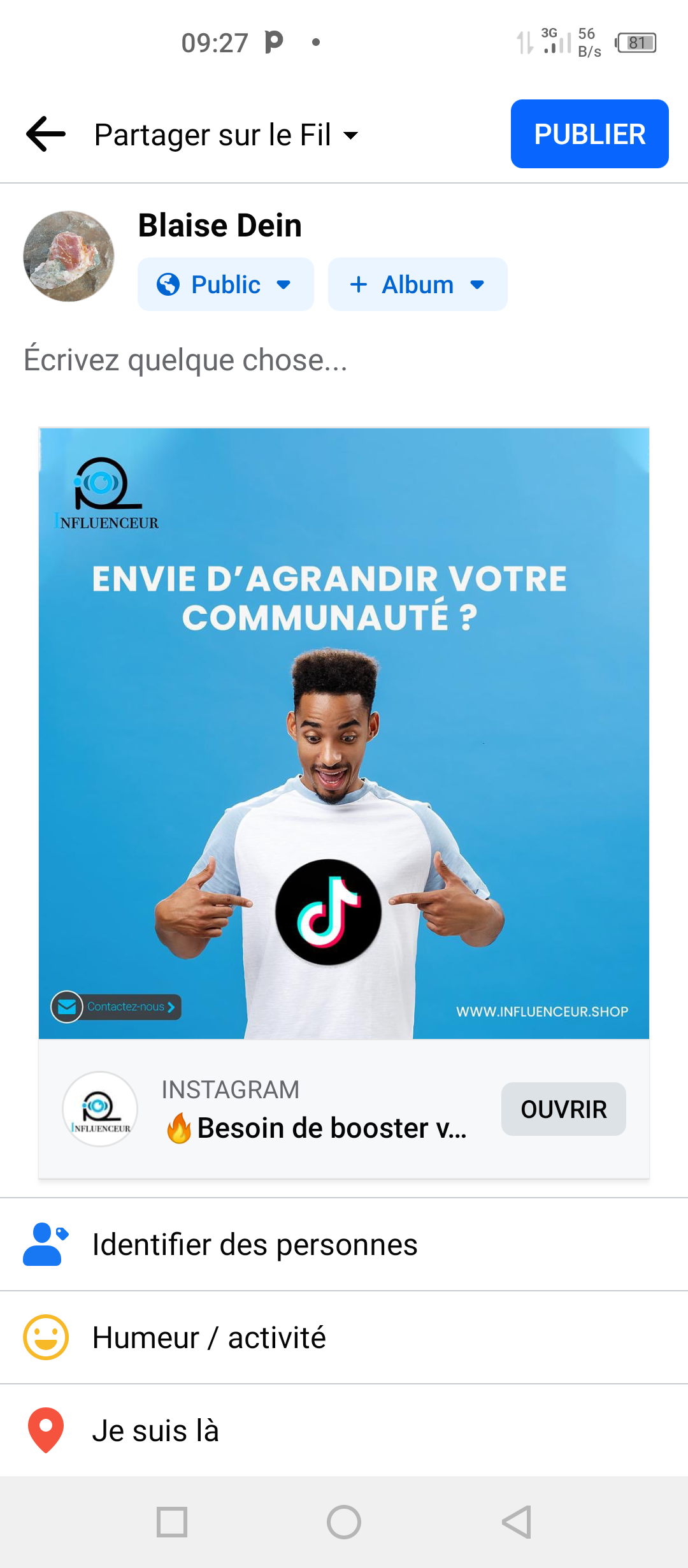Screen dimensions: 688x1568
Task: Go back using the top arrow
Action: [46, 134]
